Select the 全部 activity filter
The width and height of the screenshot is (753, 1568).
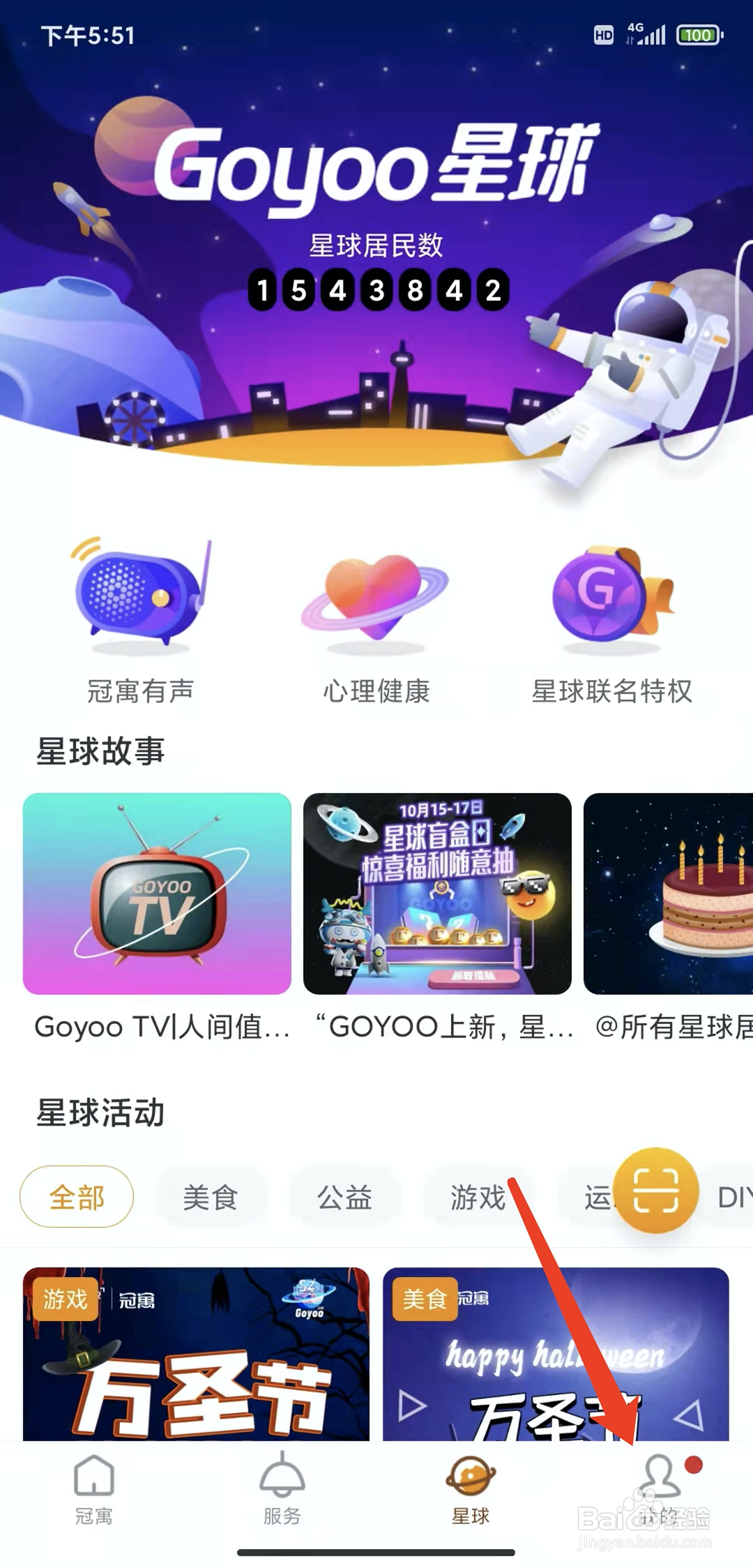[x=77, y=1197]
